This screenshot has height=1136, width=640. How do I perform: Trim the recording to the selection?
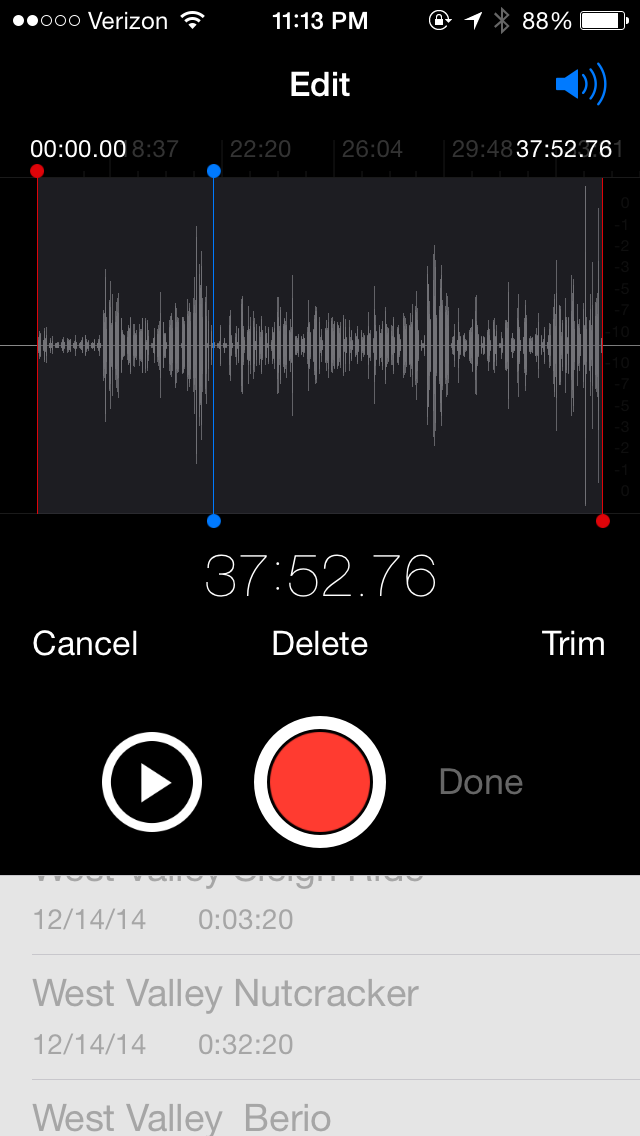[573, 643]
